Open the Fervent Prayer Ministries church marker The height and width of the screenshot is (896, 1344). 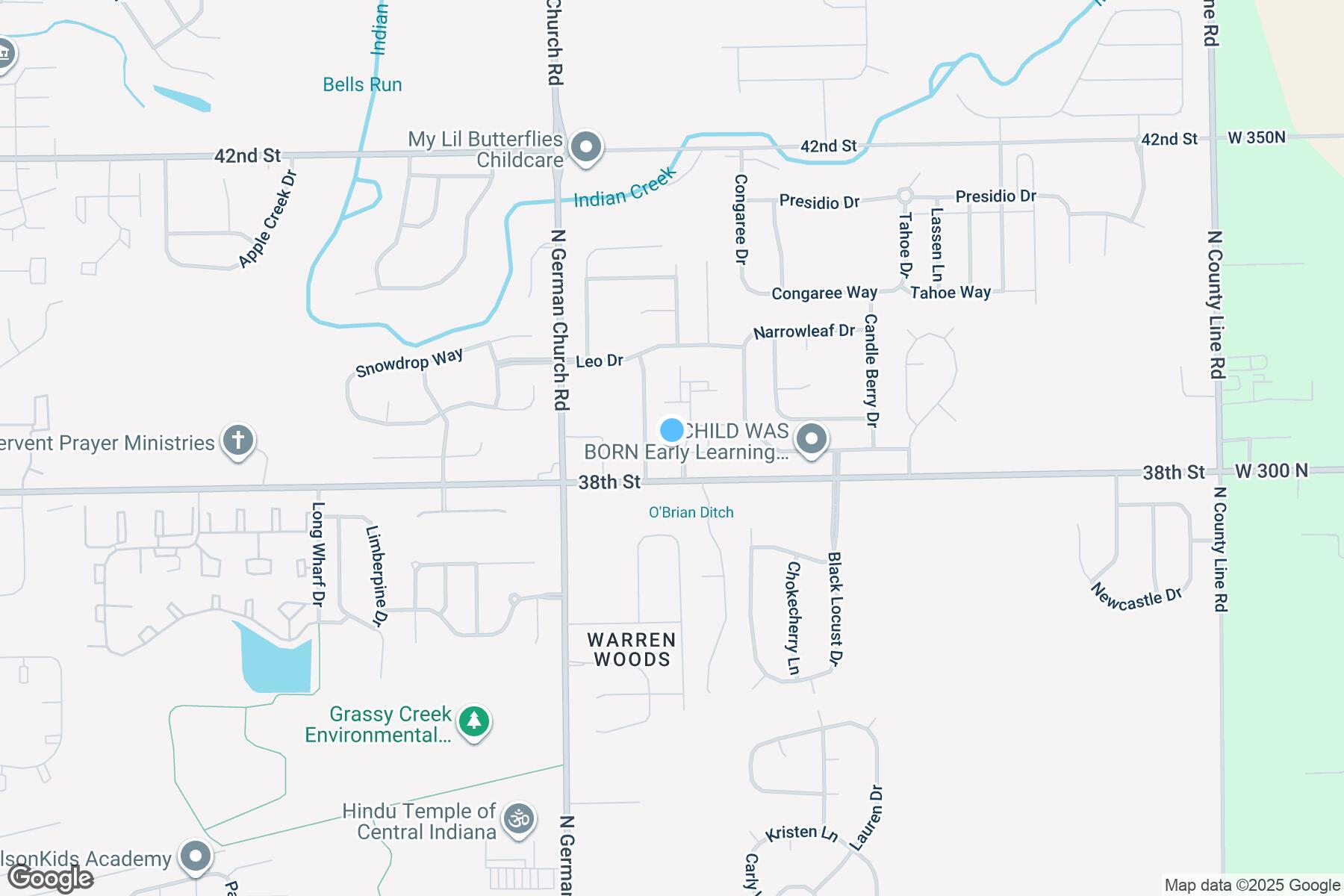coord(238,441)
